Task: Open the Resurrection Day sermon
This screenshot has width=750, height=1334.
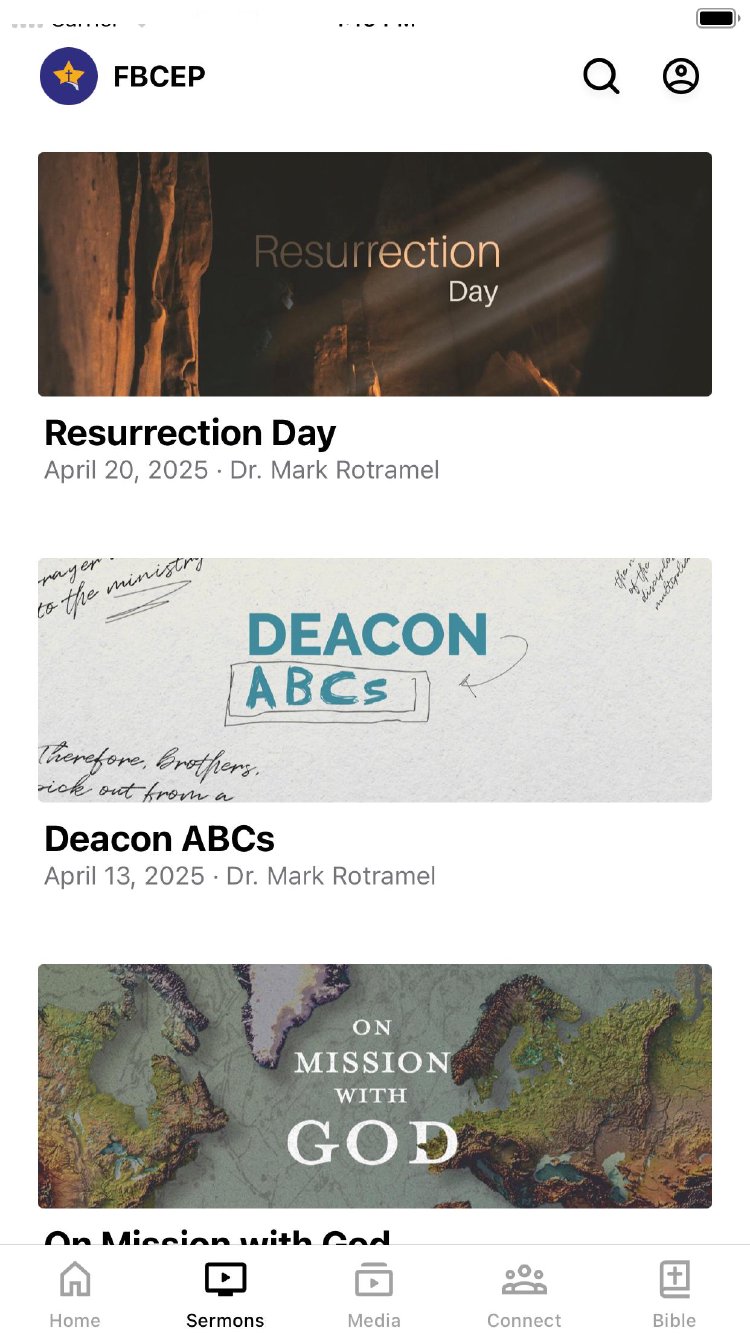Action: [x=375, y=274]
